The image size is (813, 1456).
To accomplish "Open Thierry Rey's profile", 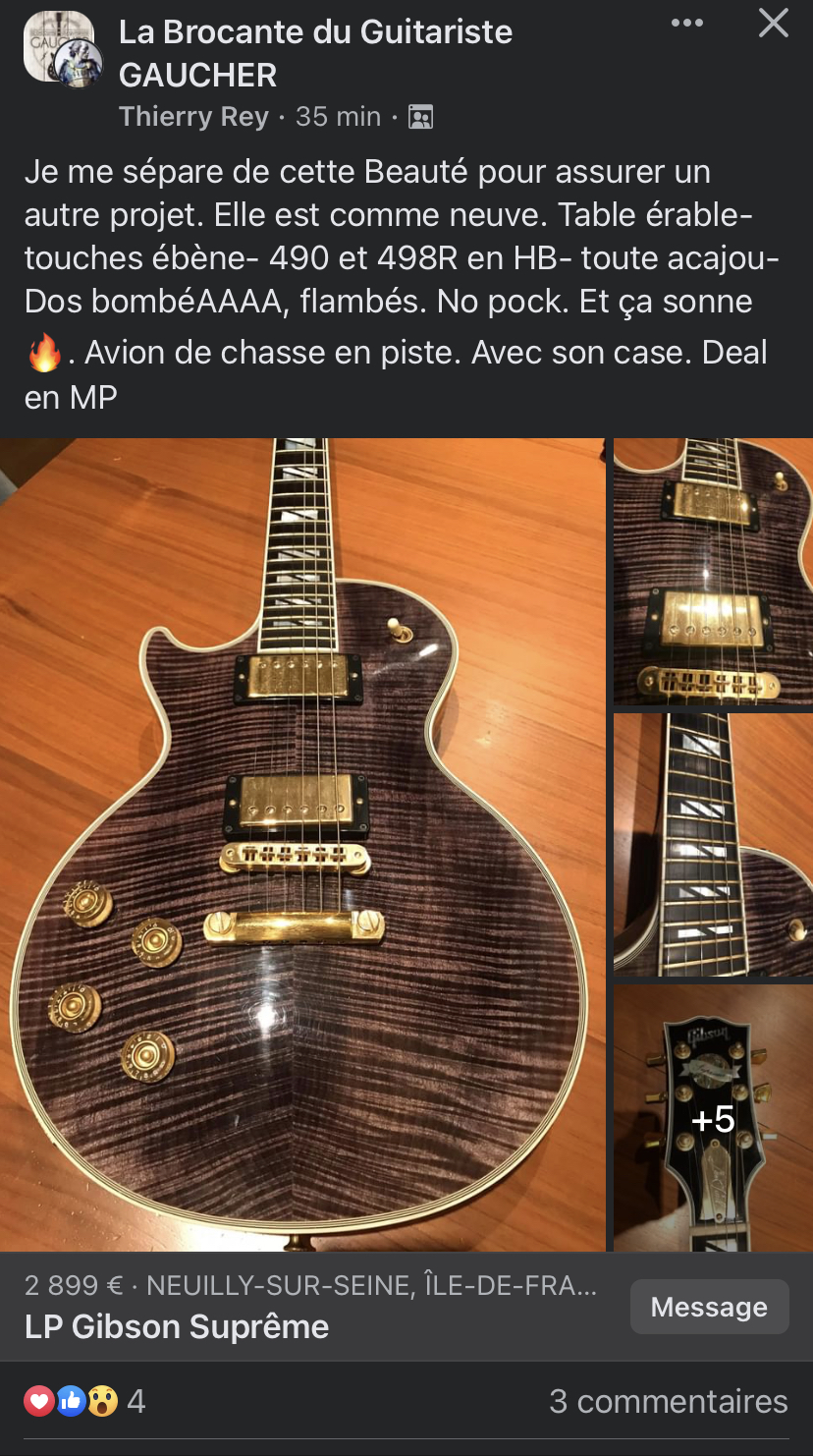I will [x=193, y=116].
